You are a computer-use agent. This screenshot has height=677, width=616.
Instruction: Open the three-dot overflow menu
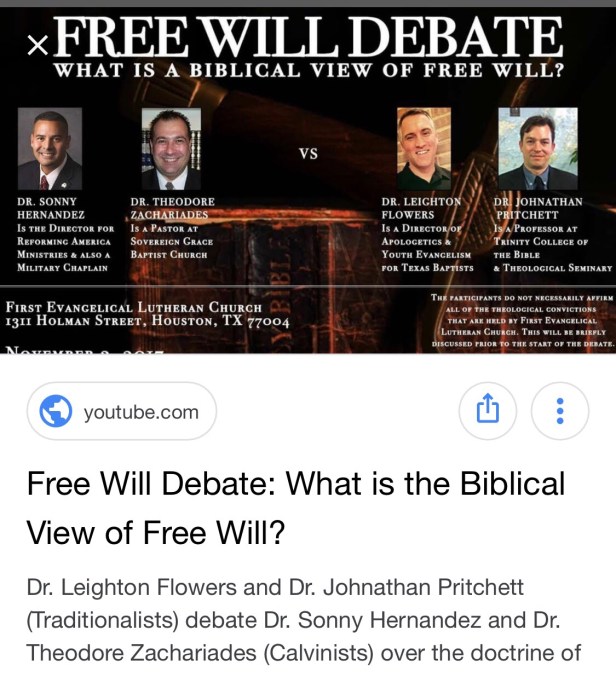pos(560,411)
